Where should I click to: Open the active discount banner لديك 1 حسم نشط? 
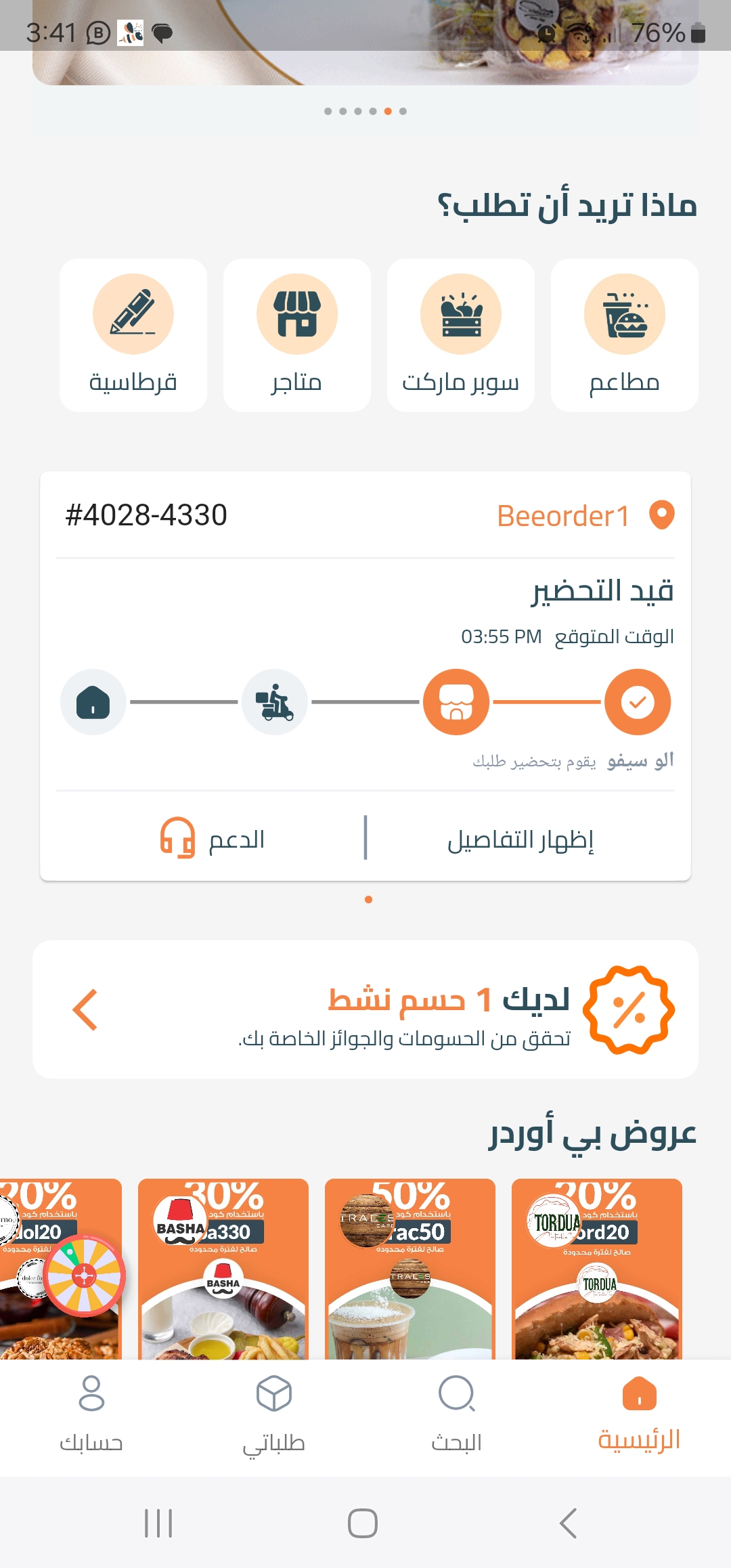pos(365,1009)
